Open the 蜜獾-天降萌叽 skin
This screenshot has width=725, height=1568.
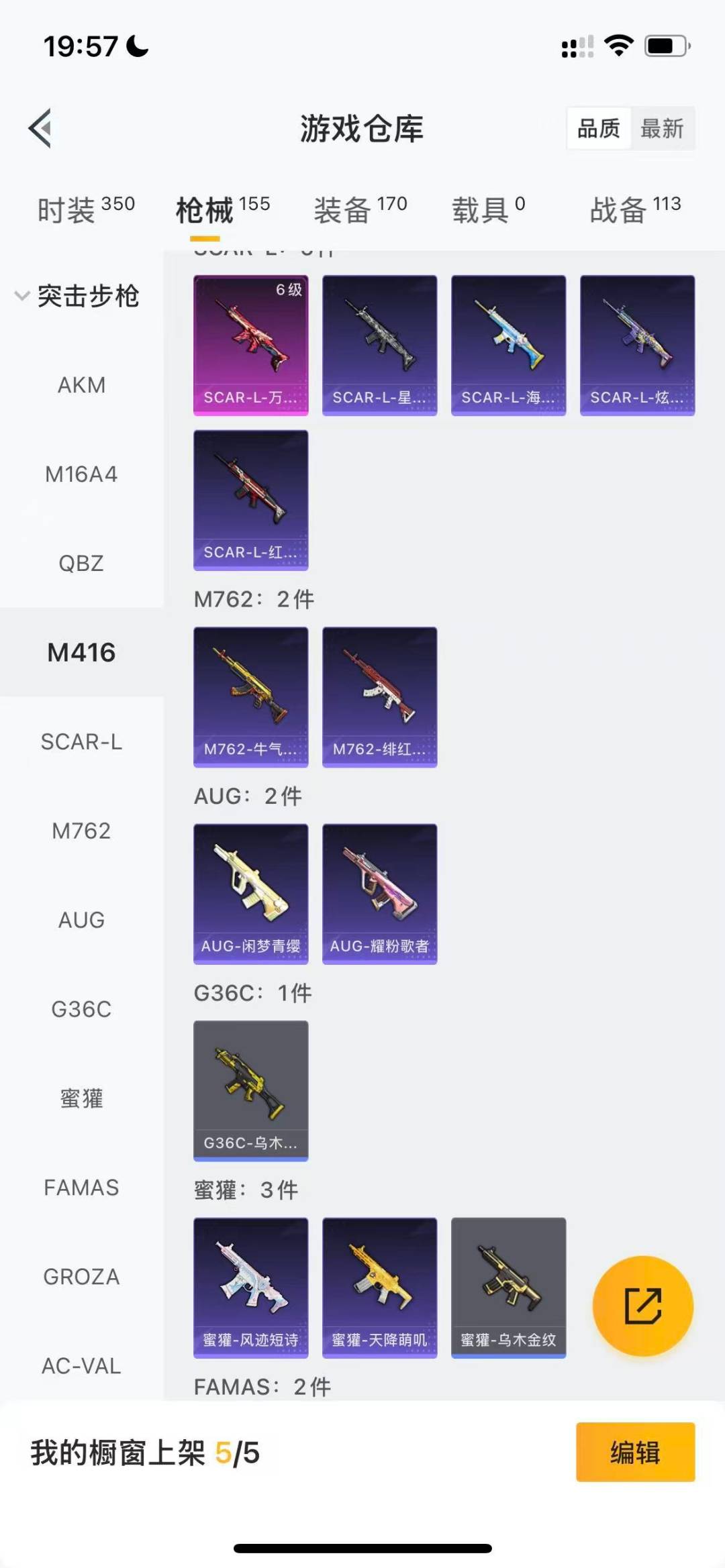tap(380, 1288)
